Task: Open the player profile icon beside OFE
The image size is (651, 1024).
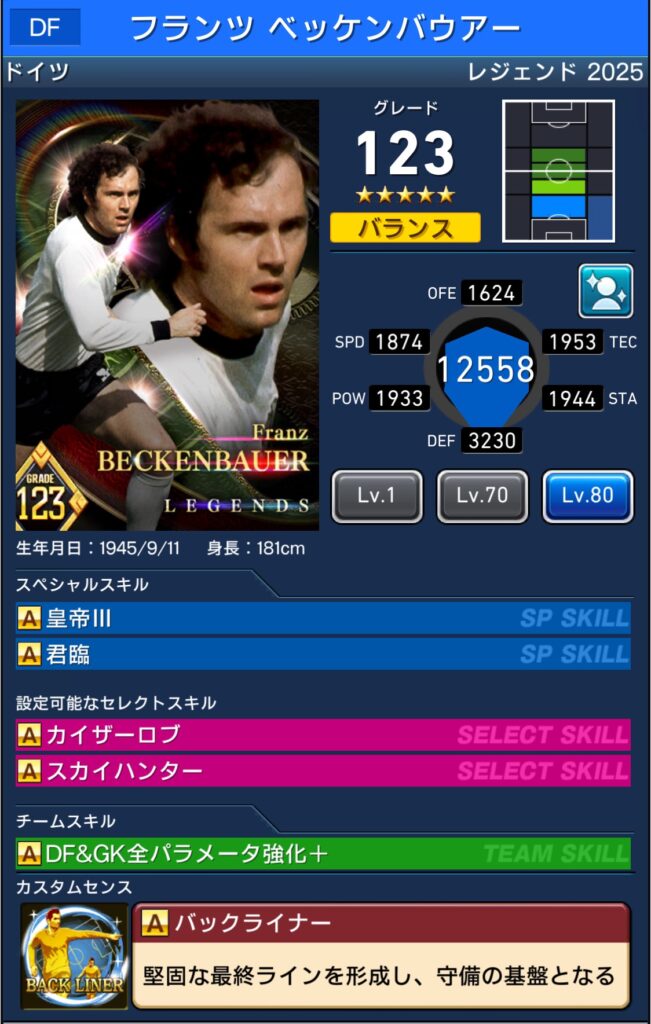Action: click(605, 291)
